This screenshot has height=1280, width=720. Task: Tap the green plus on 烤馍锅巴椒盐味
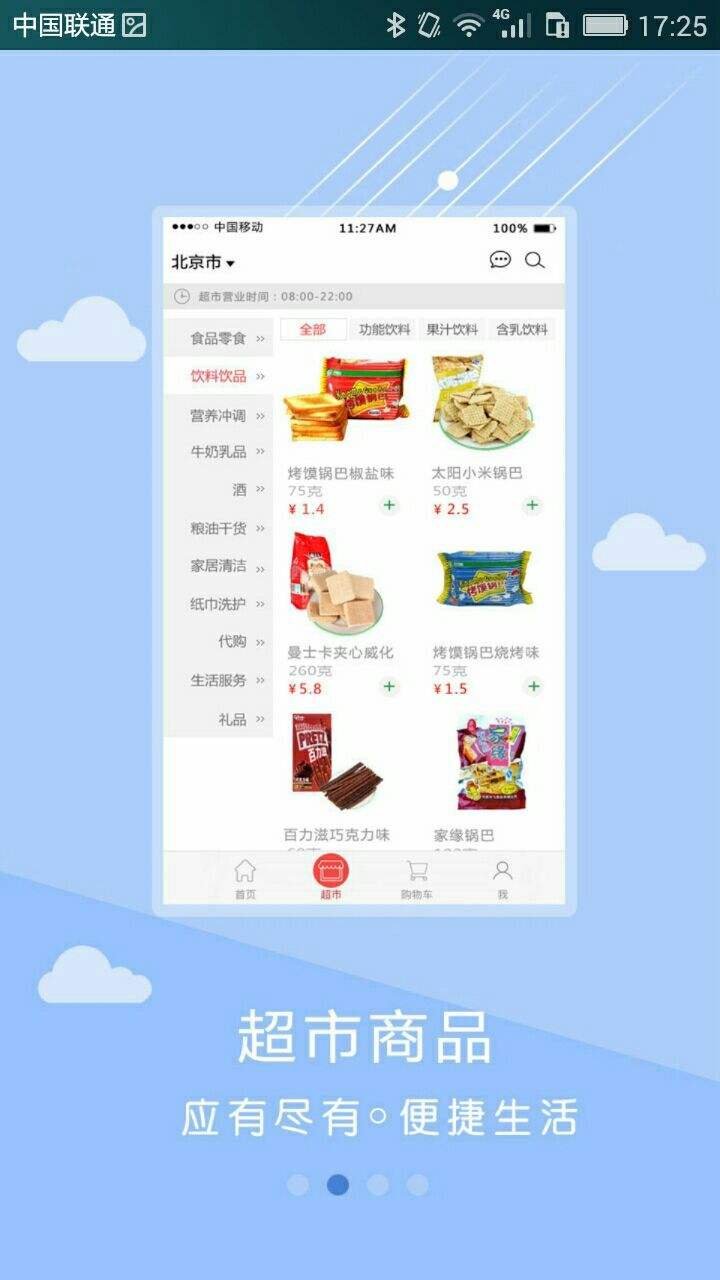pyautogui.click(x=388, y=507)
